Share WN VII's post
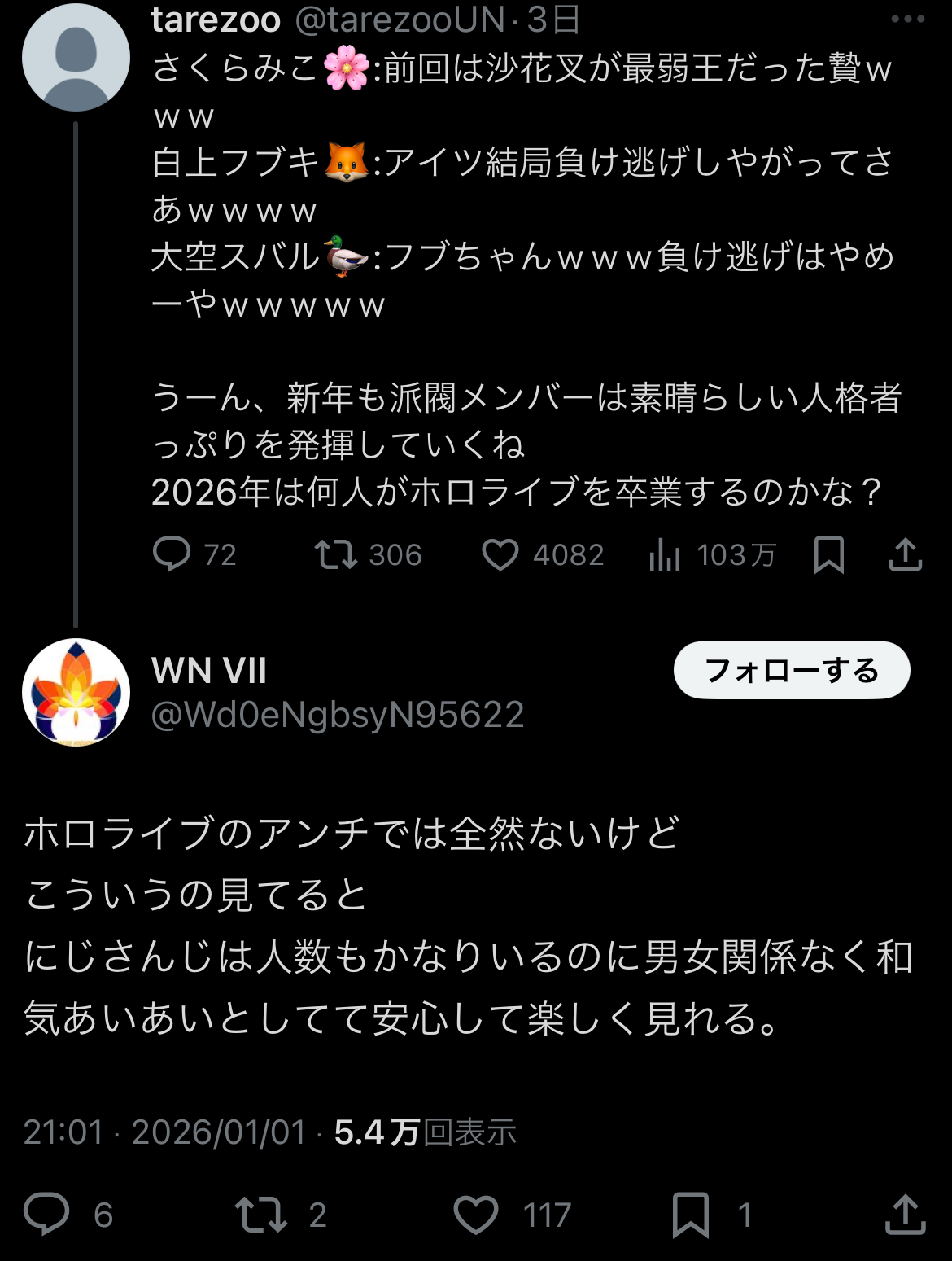 [x=905, y=1214]
